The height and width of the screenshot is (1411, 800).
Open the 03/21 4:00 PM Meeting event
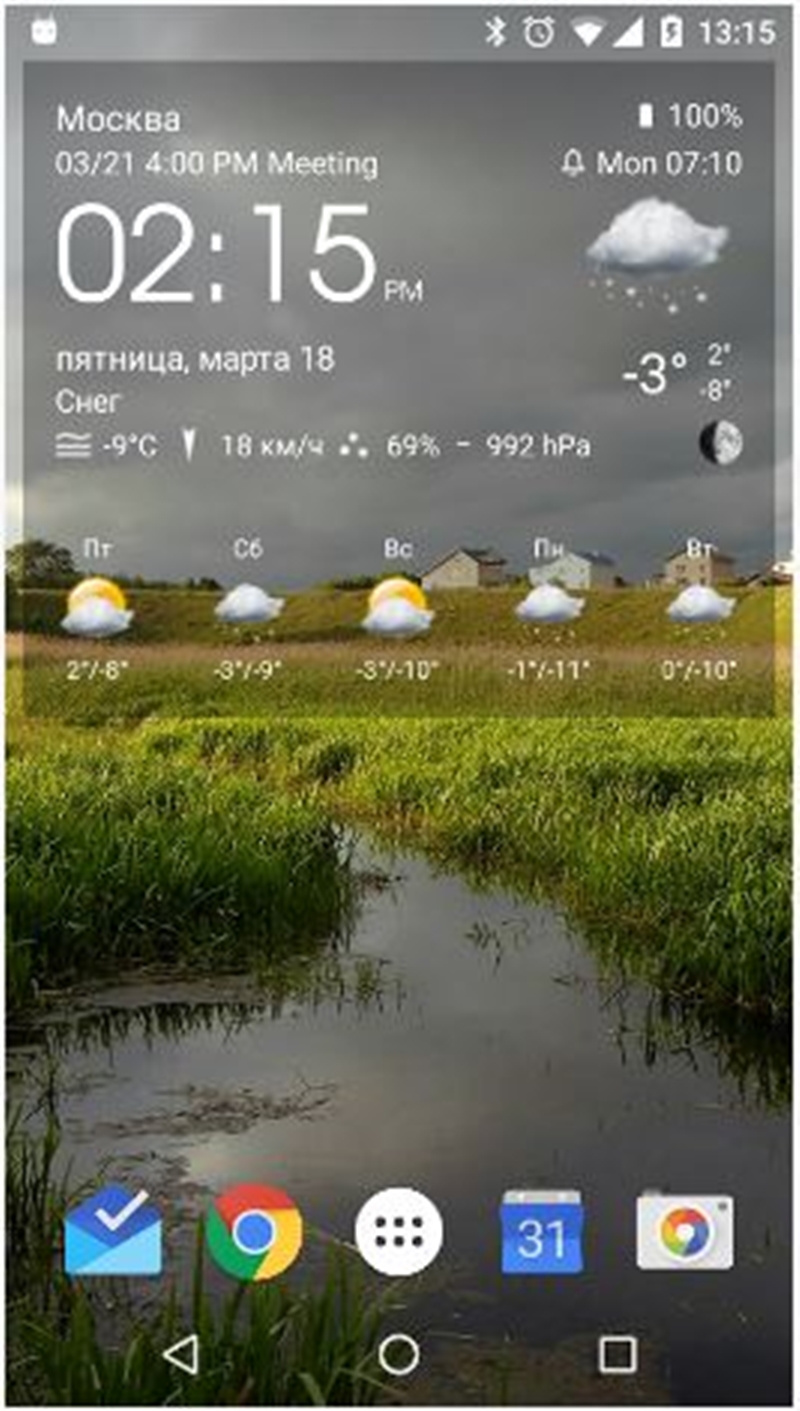[x=217, y=164]
